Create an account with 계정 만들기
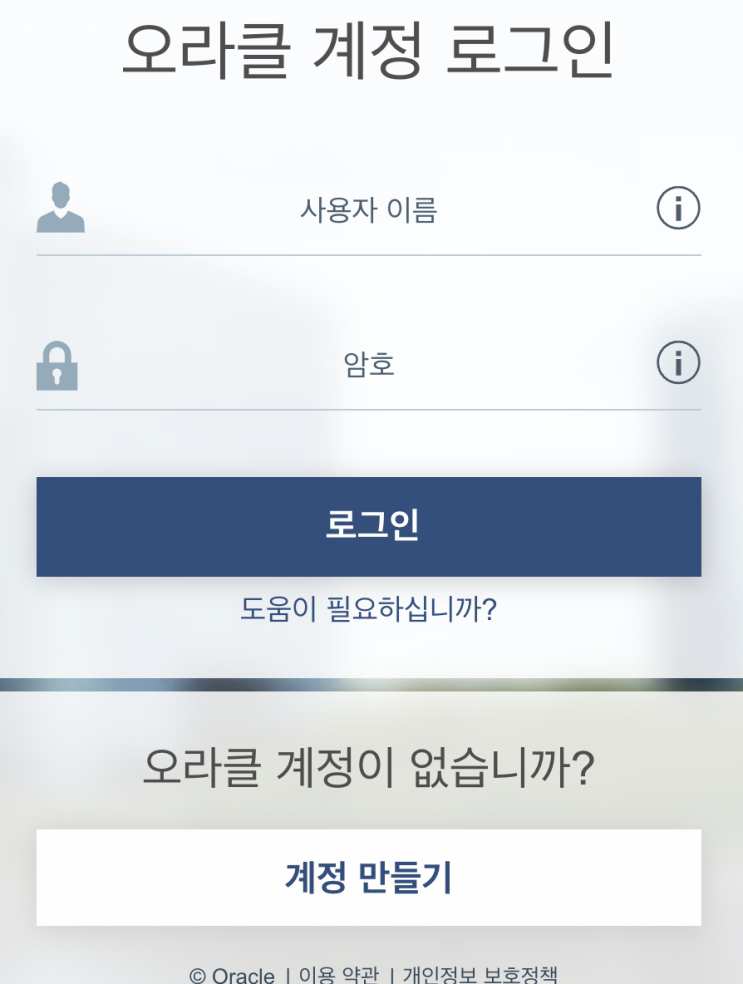Image resolution: width=743 pixels, height=984 pixels. tap(368, 877)
